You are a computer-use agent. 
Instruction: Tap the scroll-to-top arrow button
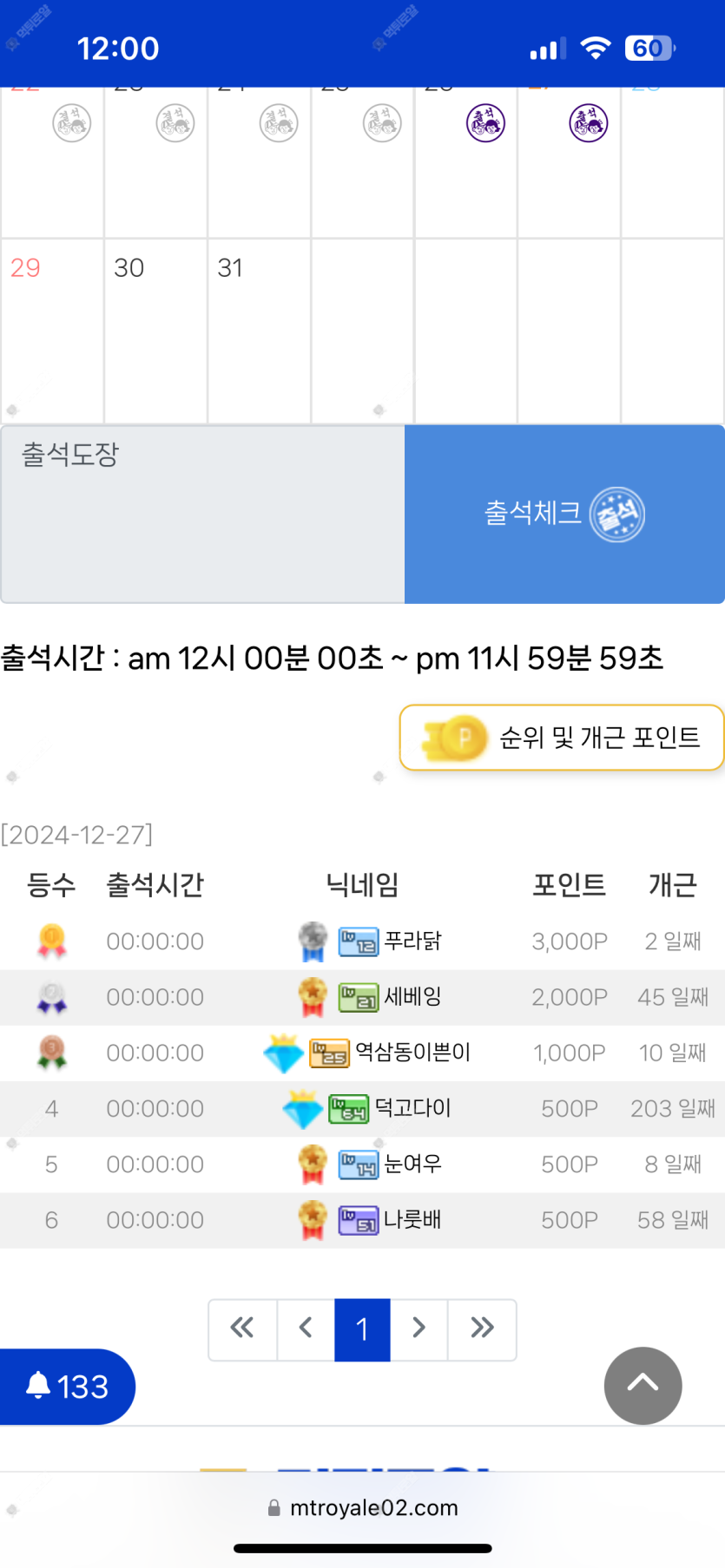click(x=643, y=1385)
